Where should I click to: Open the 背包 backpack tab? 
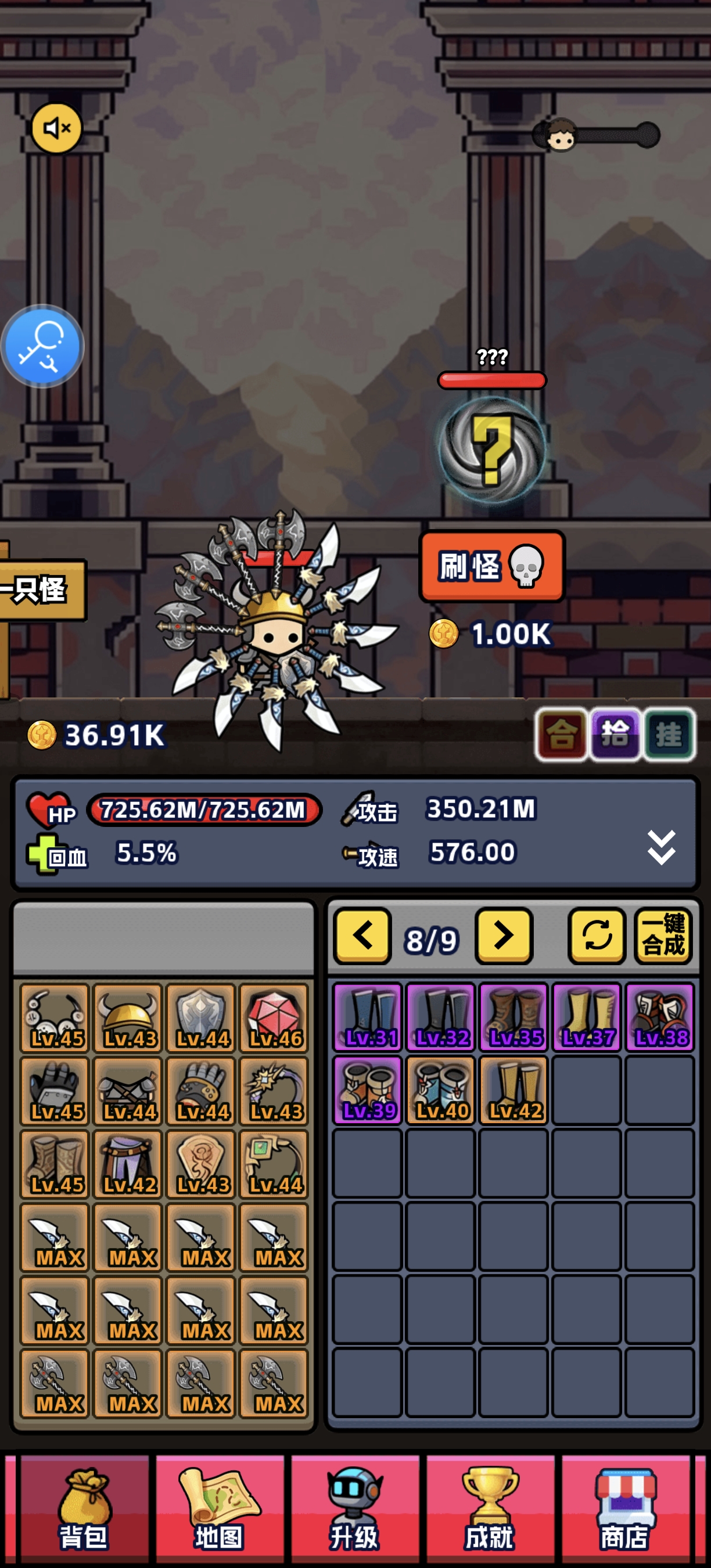click(x=84, y=1511)
